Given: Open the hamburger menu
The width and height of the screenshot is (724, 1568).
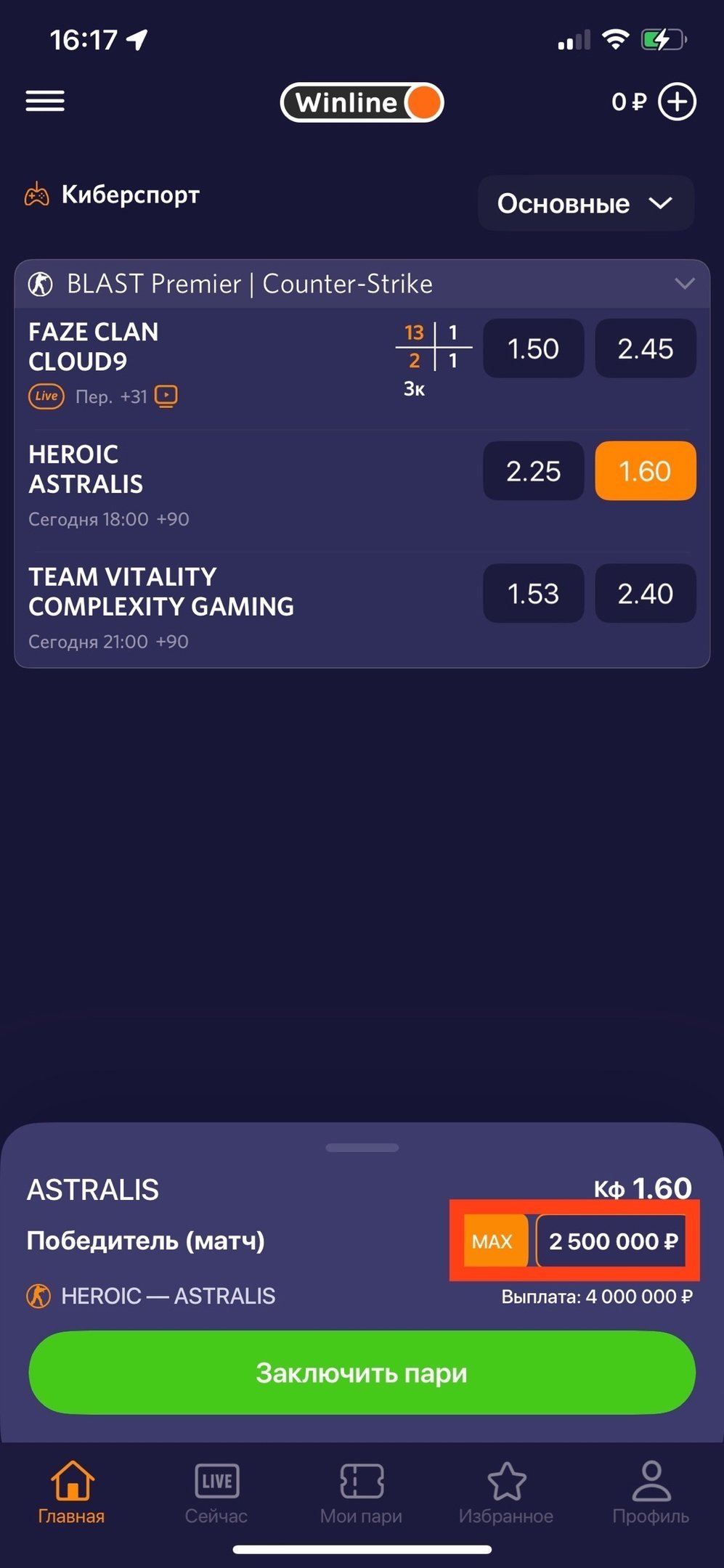Looking at the screenshot, I should click(x=45, y=101).
